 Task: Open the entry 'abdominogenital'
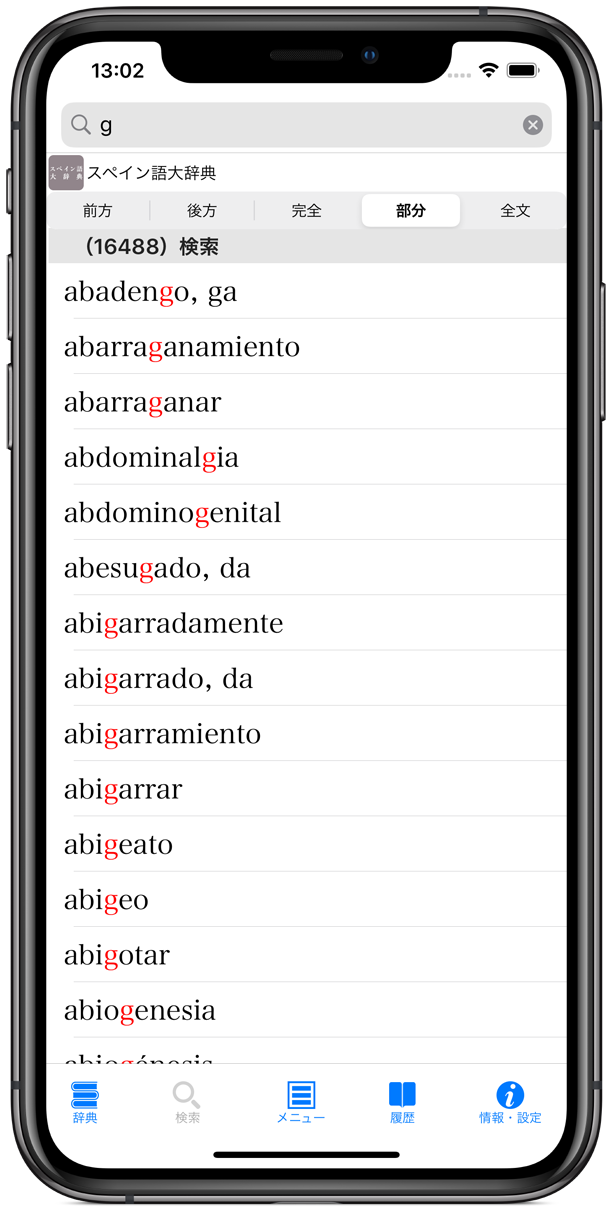(172, 513)
